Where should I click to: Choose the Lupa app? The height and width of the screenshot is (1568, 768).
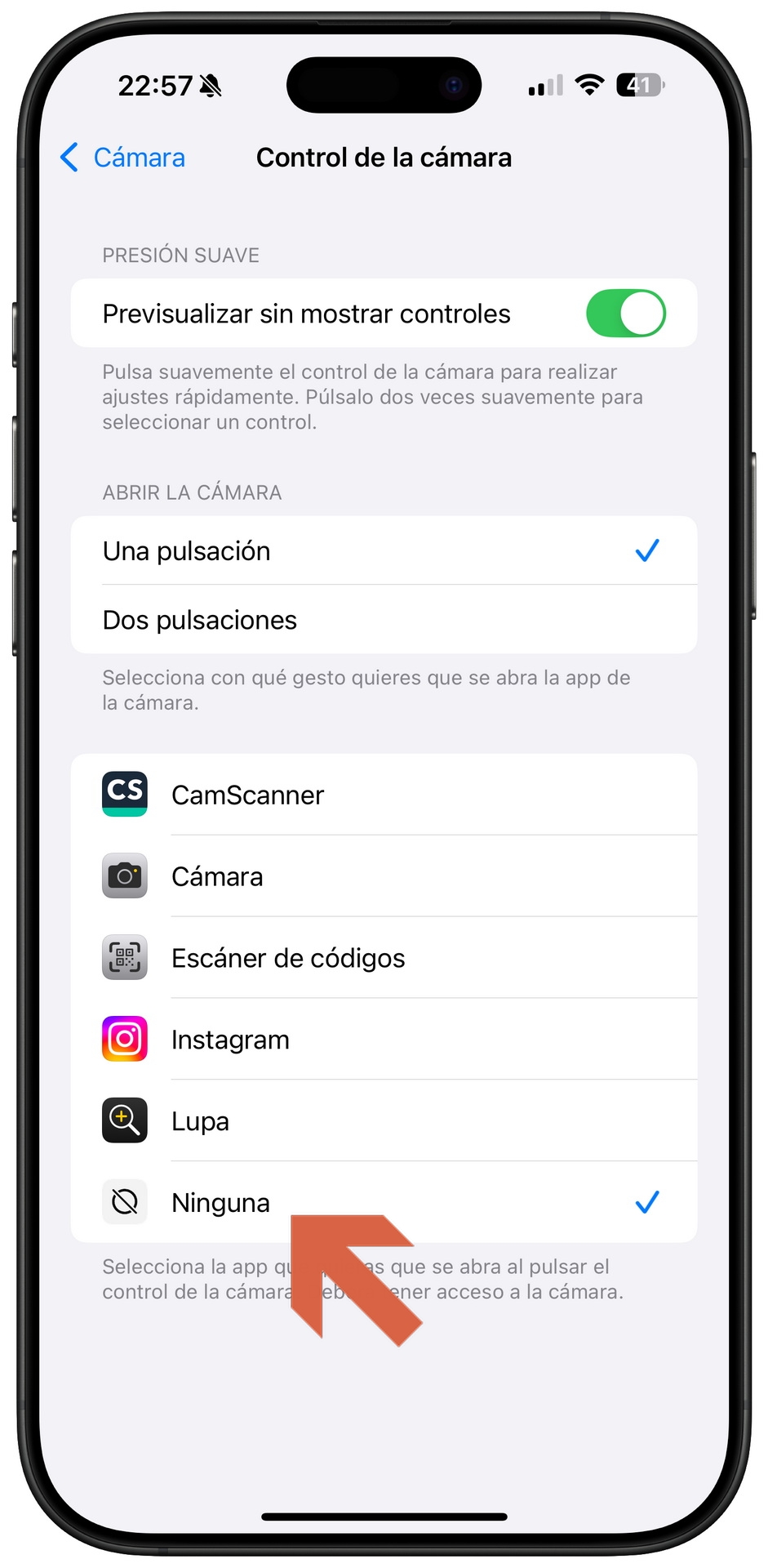[384, 1121]
